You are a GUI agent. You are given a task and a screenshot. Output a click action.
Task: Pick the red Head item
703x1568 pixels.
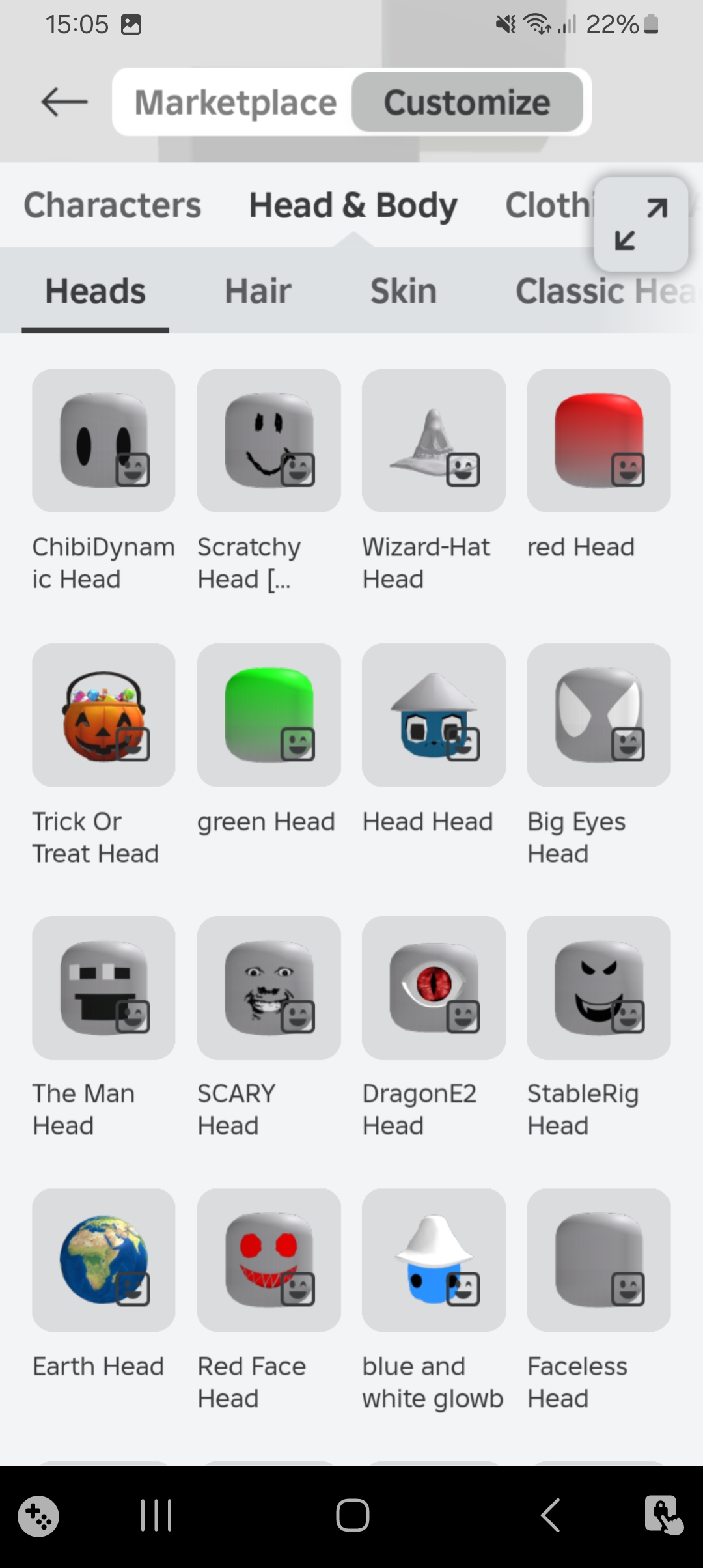pyautogui.click(x=598, y=441)
